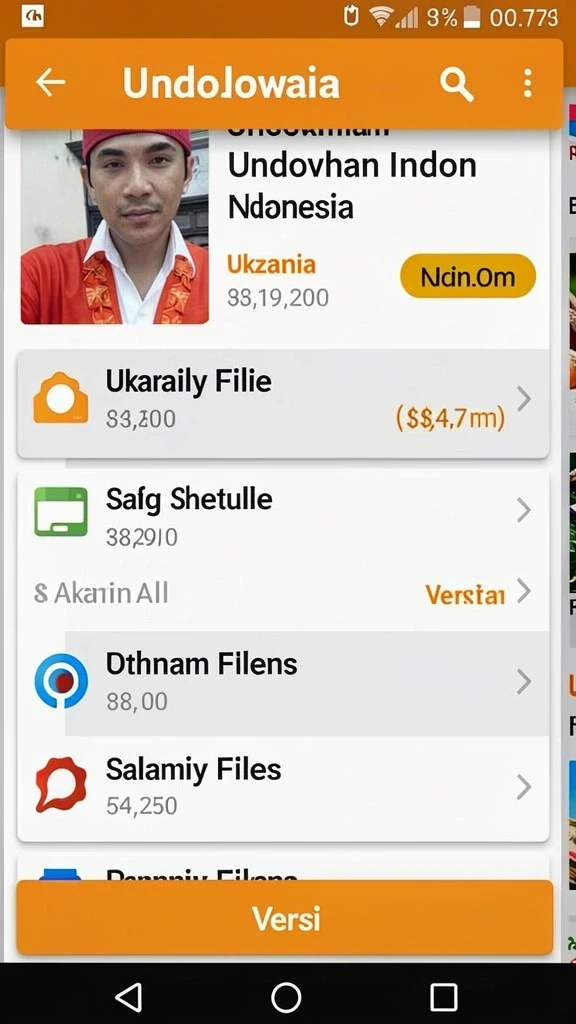This screenshot has height=1024, width=576.
Task: Open the Ukaraily Filie row
Action: [x=283, y=404]
